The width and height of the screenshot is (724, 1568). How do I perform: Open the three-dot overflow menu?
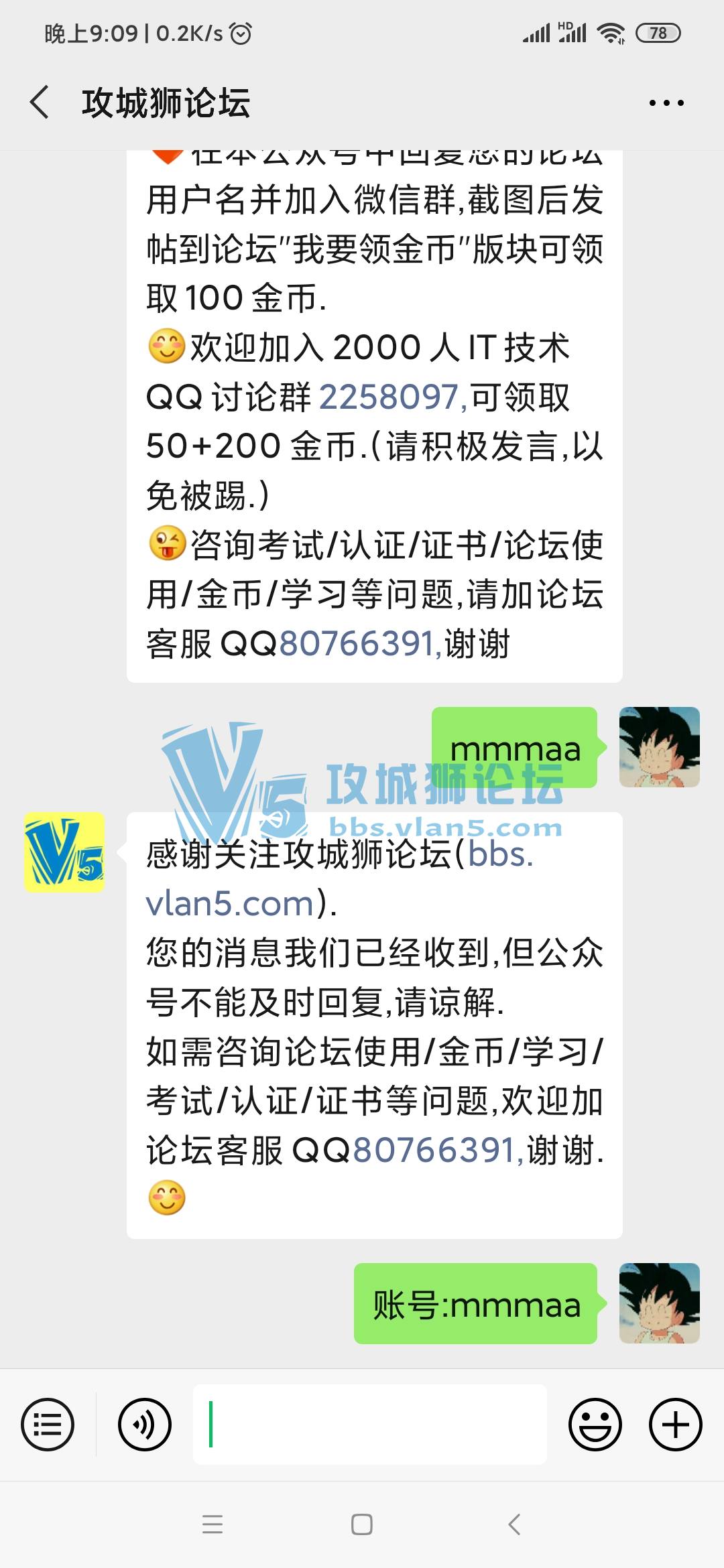coord(666,103)
